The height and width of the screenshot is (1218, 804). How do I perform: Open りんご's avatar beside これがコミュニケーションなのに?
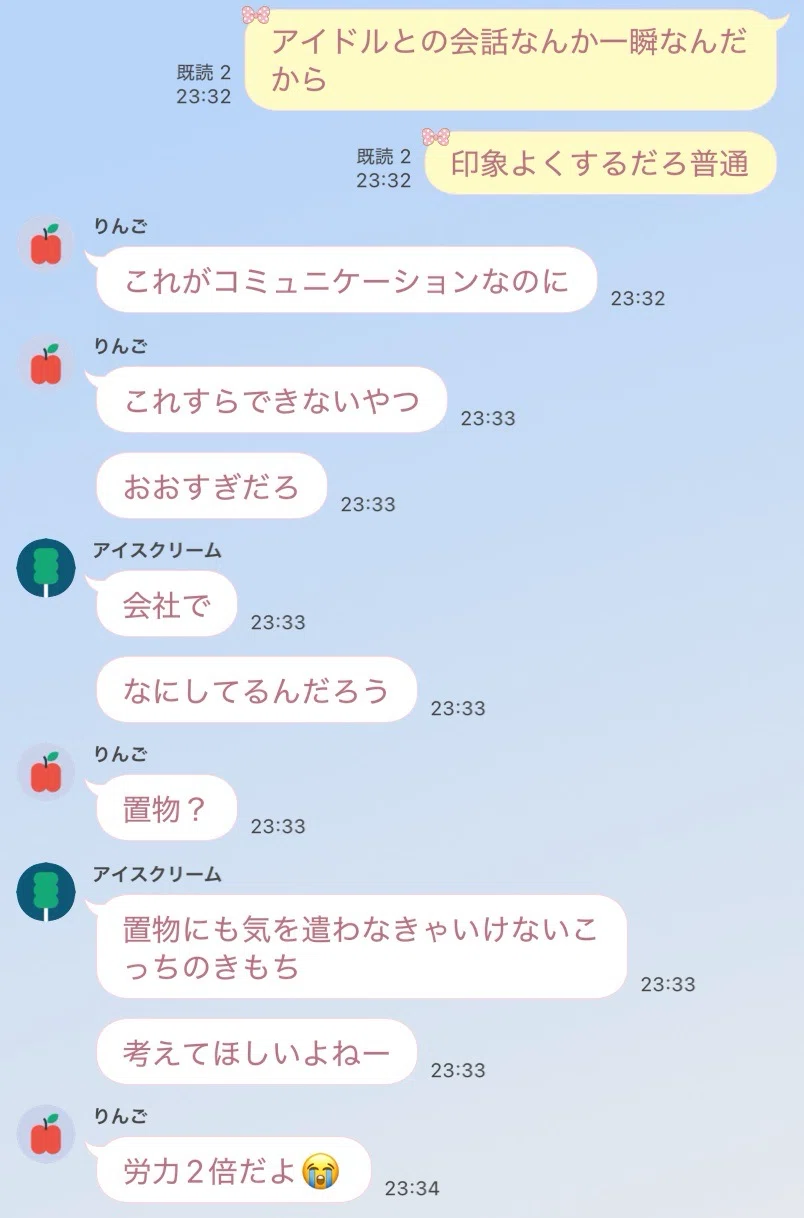click(x=46, y=243)
